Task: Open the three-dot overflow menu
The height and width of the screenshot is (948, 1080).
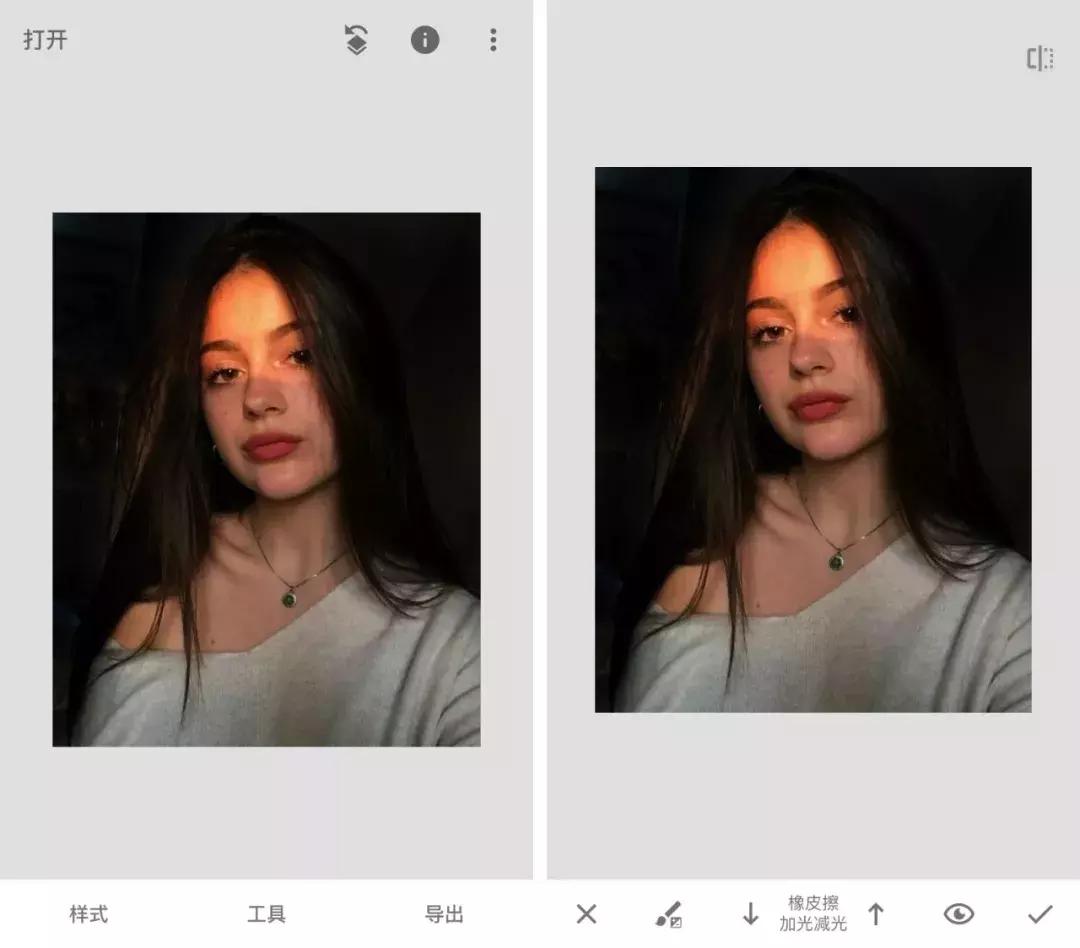Action: [493, 40]
